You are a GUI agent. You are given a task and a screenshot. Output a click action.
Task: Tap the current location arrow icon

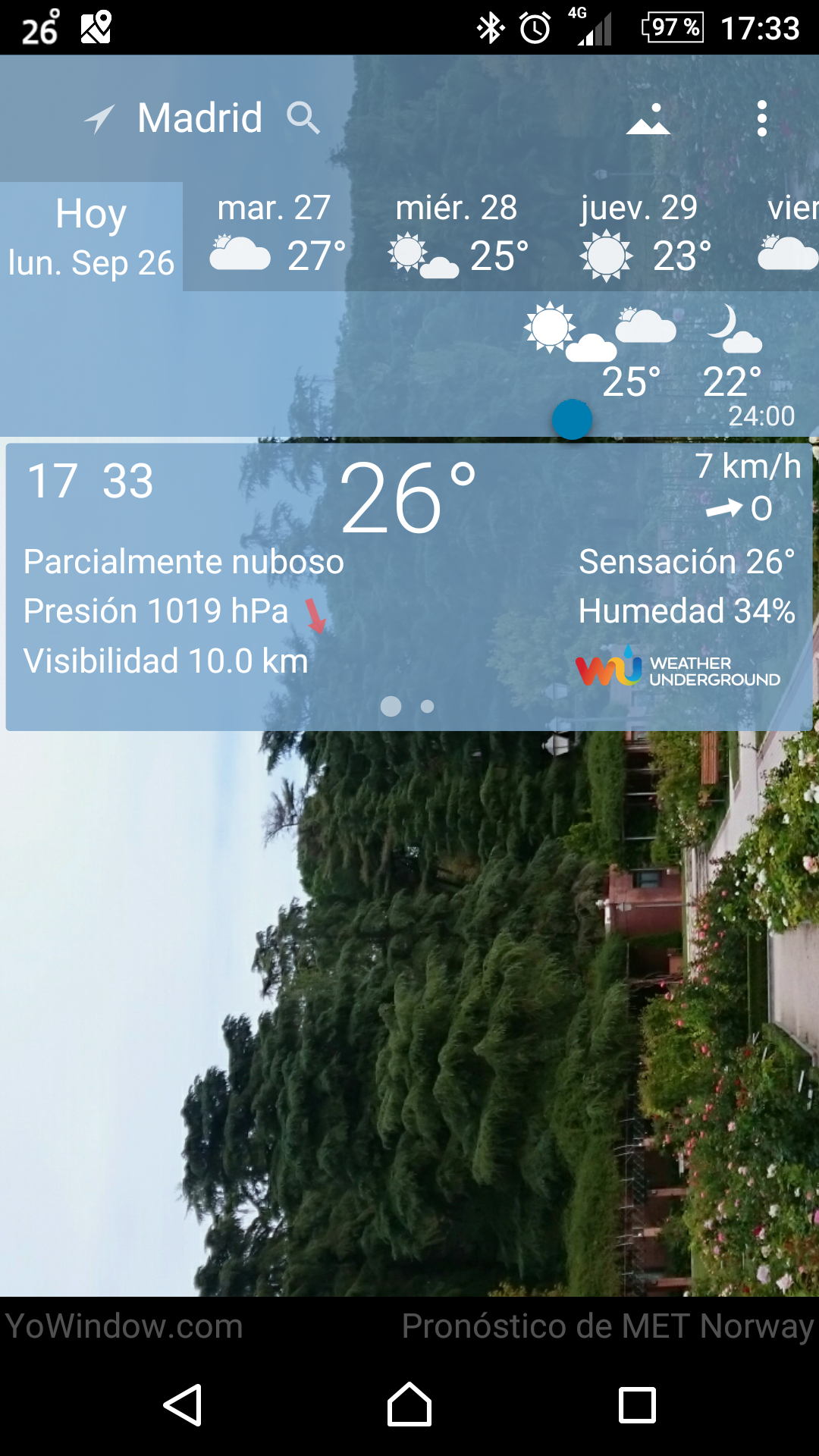tap(99, 119)
